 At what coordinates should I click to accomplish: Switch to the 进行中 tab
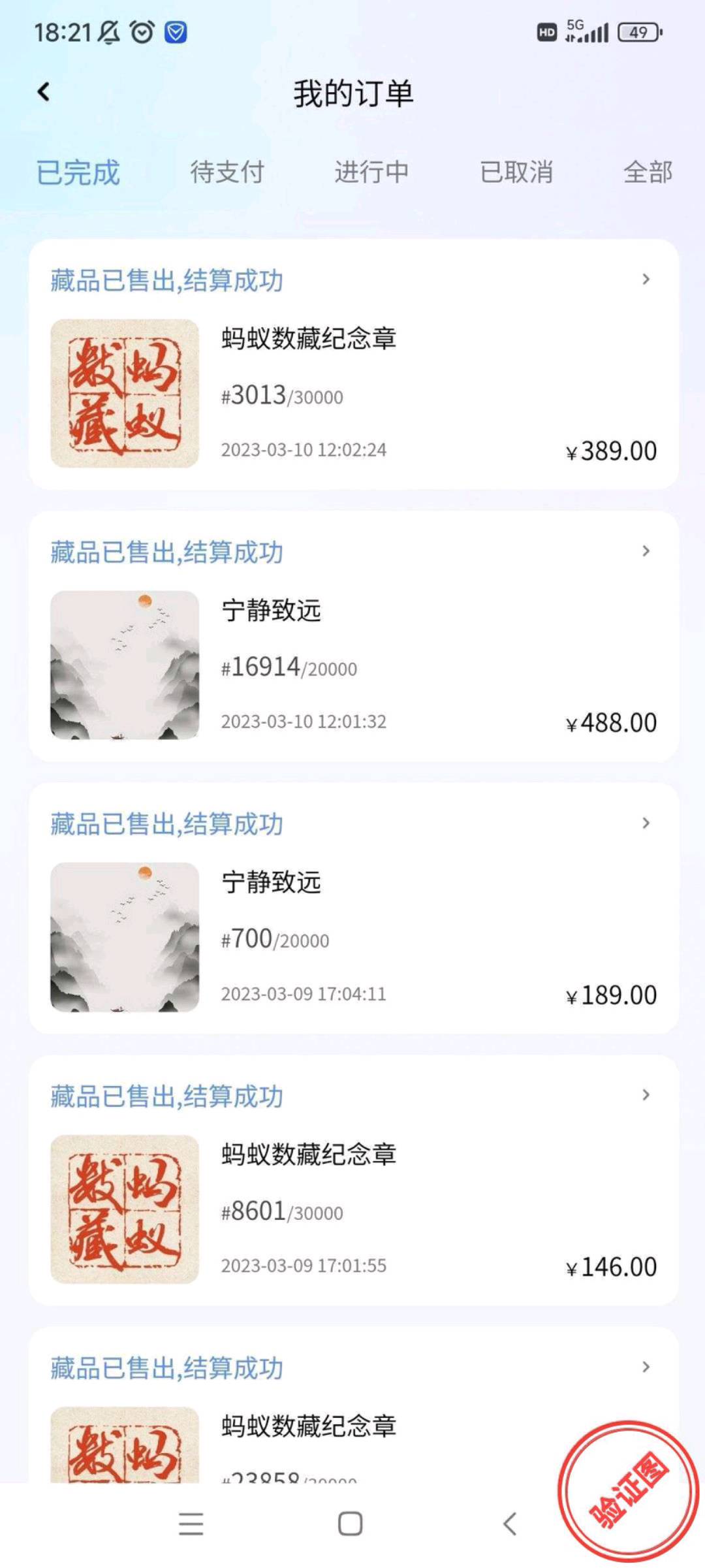coord(371,172)
